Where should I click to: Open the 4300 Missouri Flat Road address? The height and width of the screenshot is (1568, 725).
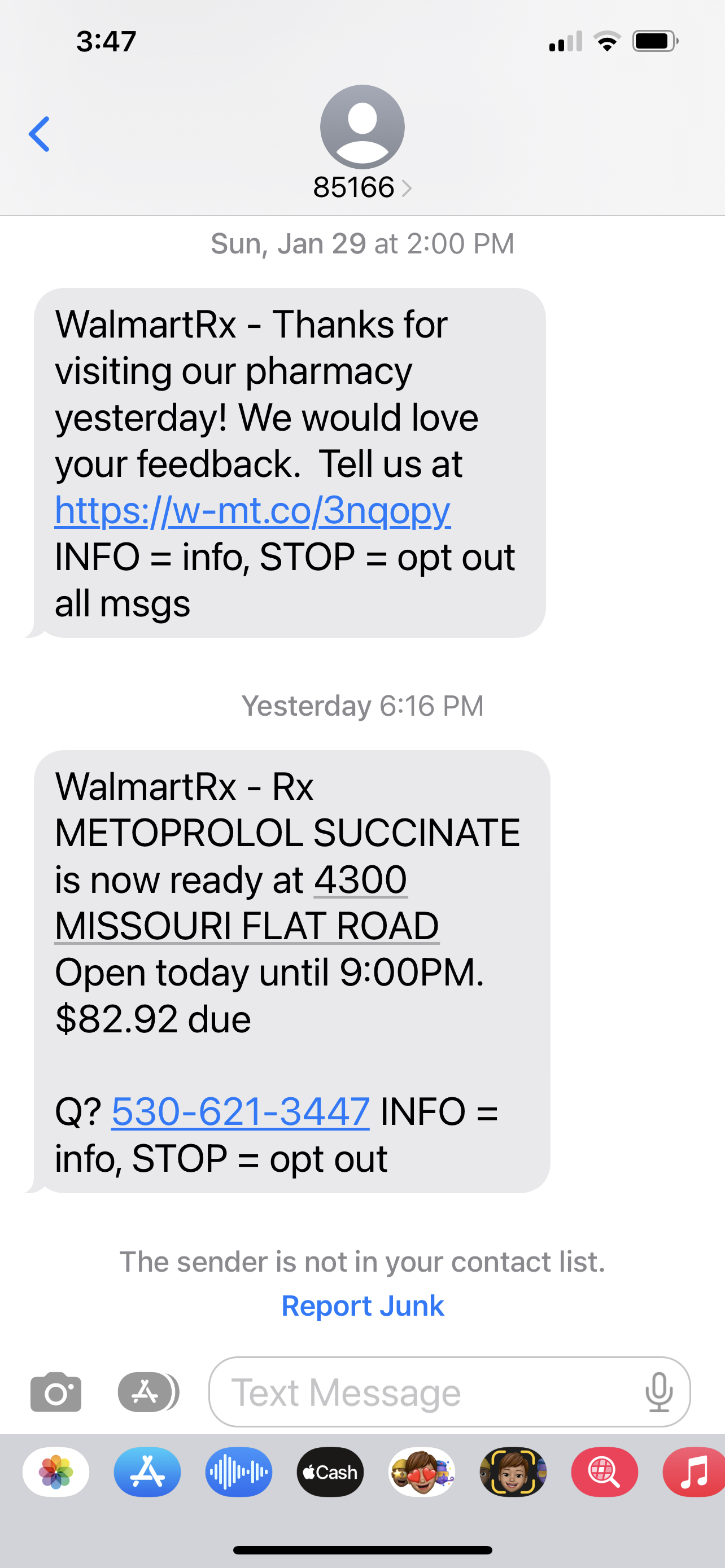coord(247,903)
